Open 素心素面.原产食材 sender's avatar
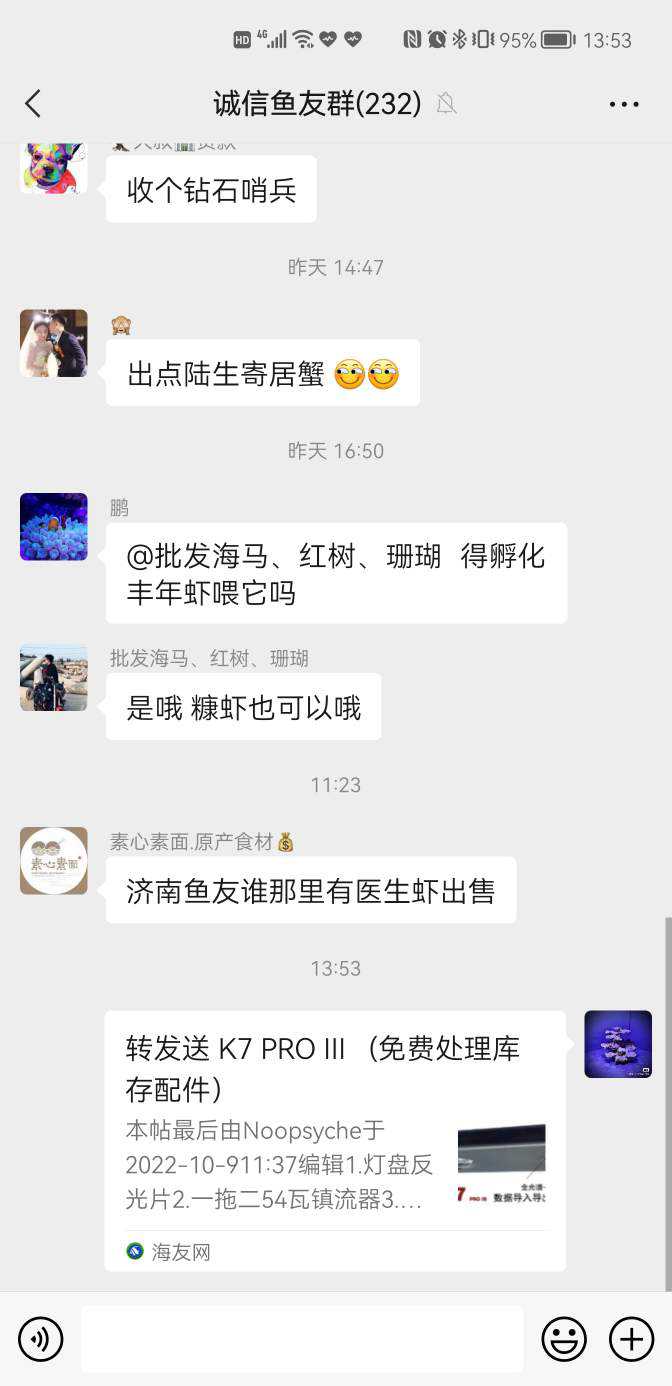 click(x=54, y=861)
